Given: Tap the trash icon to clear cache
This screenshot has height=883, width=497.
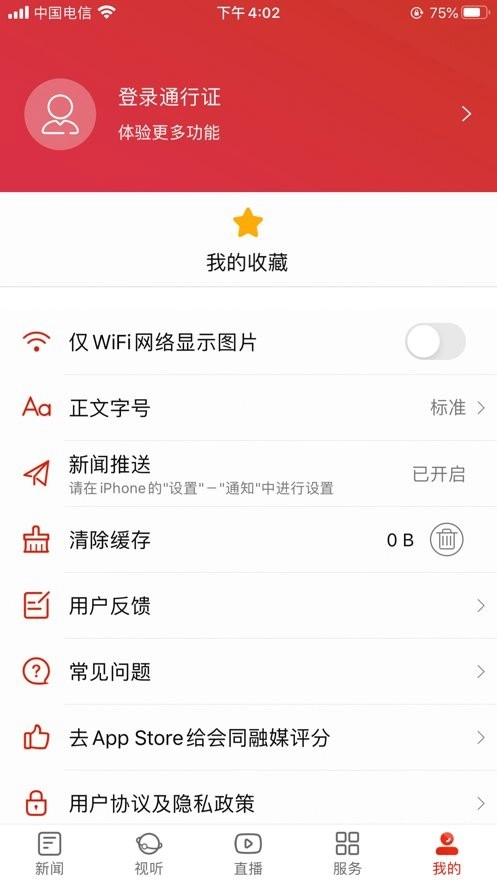Looking at the screenshot, I should point(446,539).
